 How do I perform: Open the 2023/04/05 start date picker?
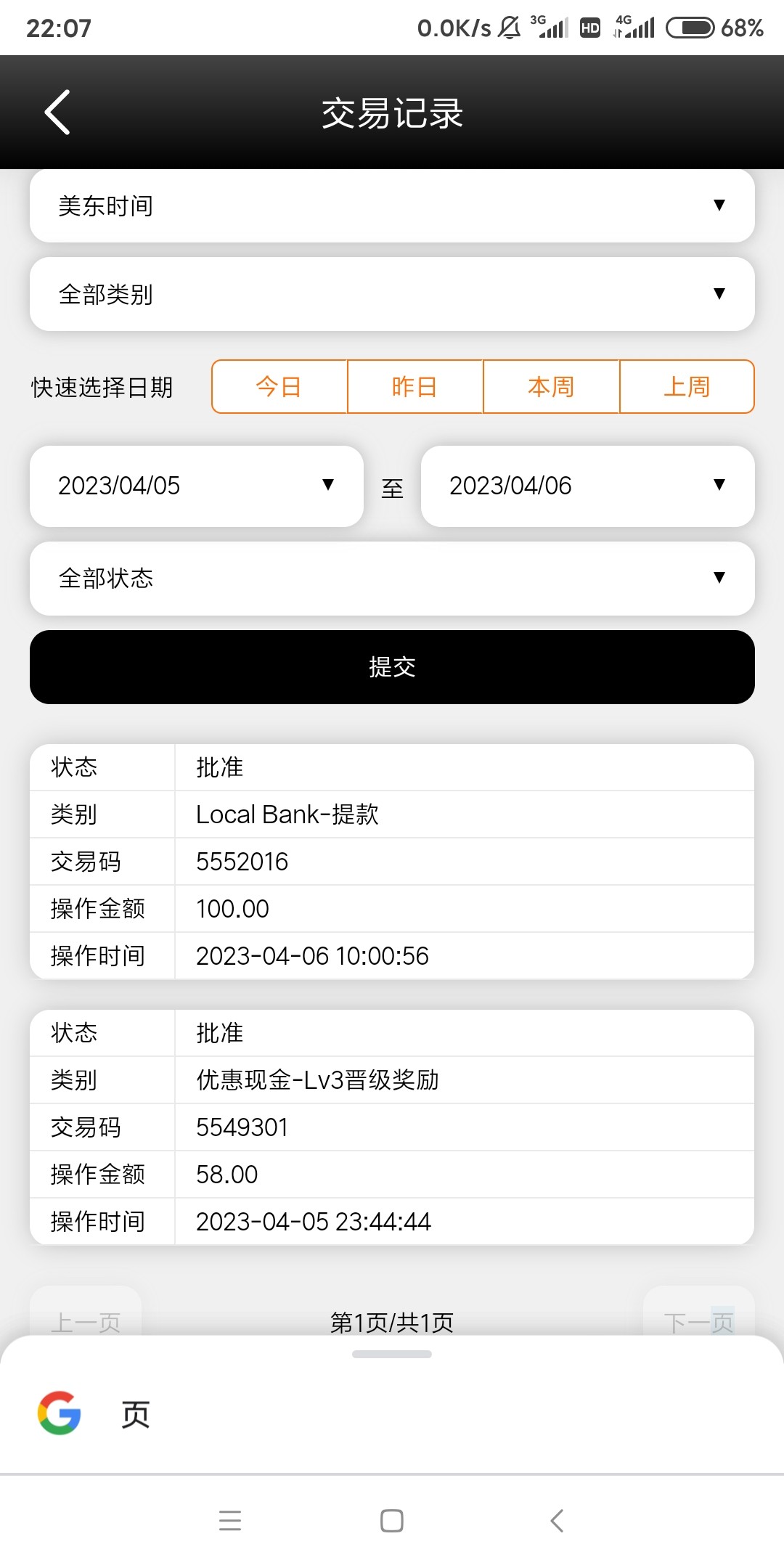tap(195, 486)
